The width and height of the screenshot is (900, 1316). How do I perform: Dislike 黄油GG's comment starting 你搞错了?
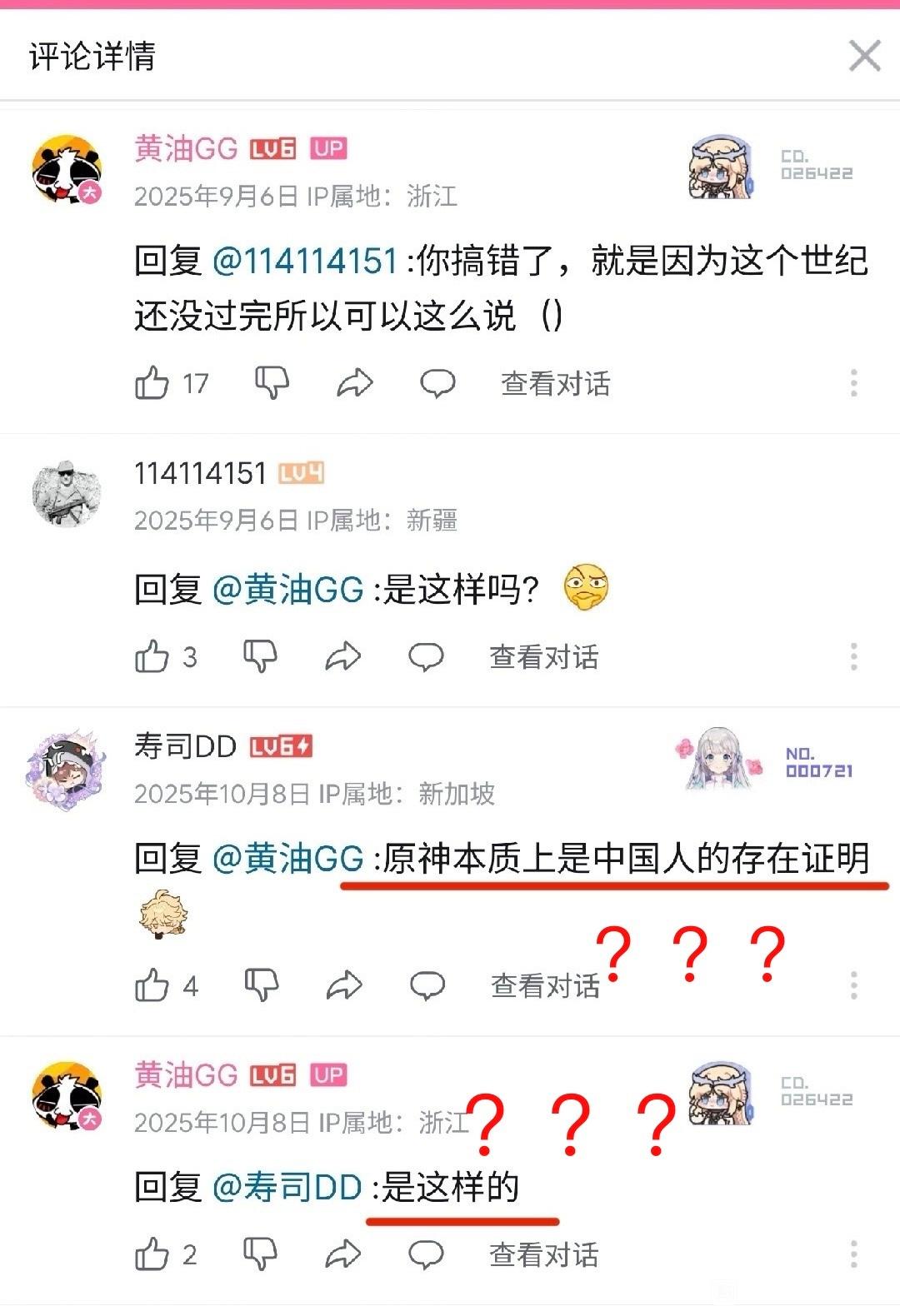pyautogui.click(x=272, y=383)
